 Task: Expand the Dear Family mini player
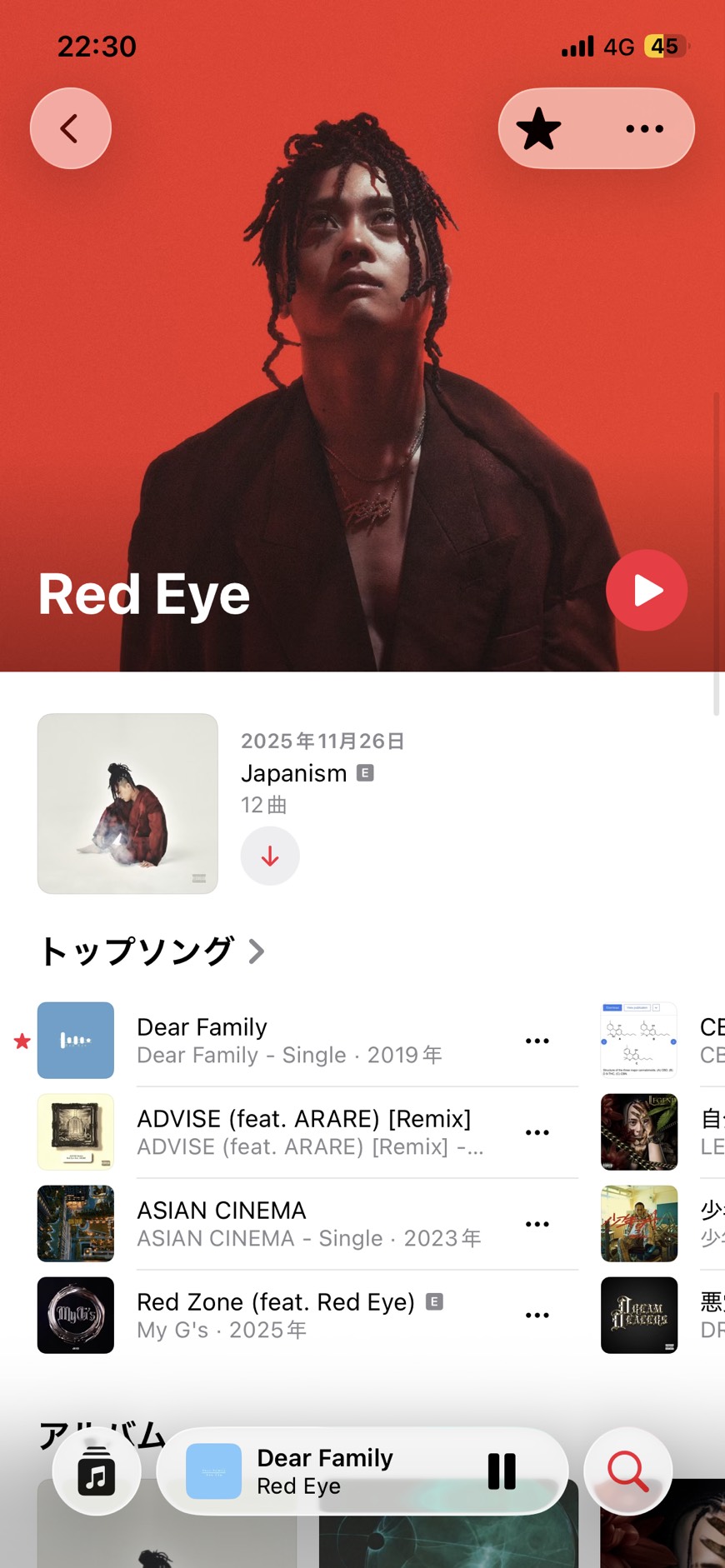(x=333, y=1471)
